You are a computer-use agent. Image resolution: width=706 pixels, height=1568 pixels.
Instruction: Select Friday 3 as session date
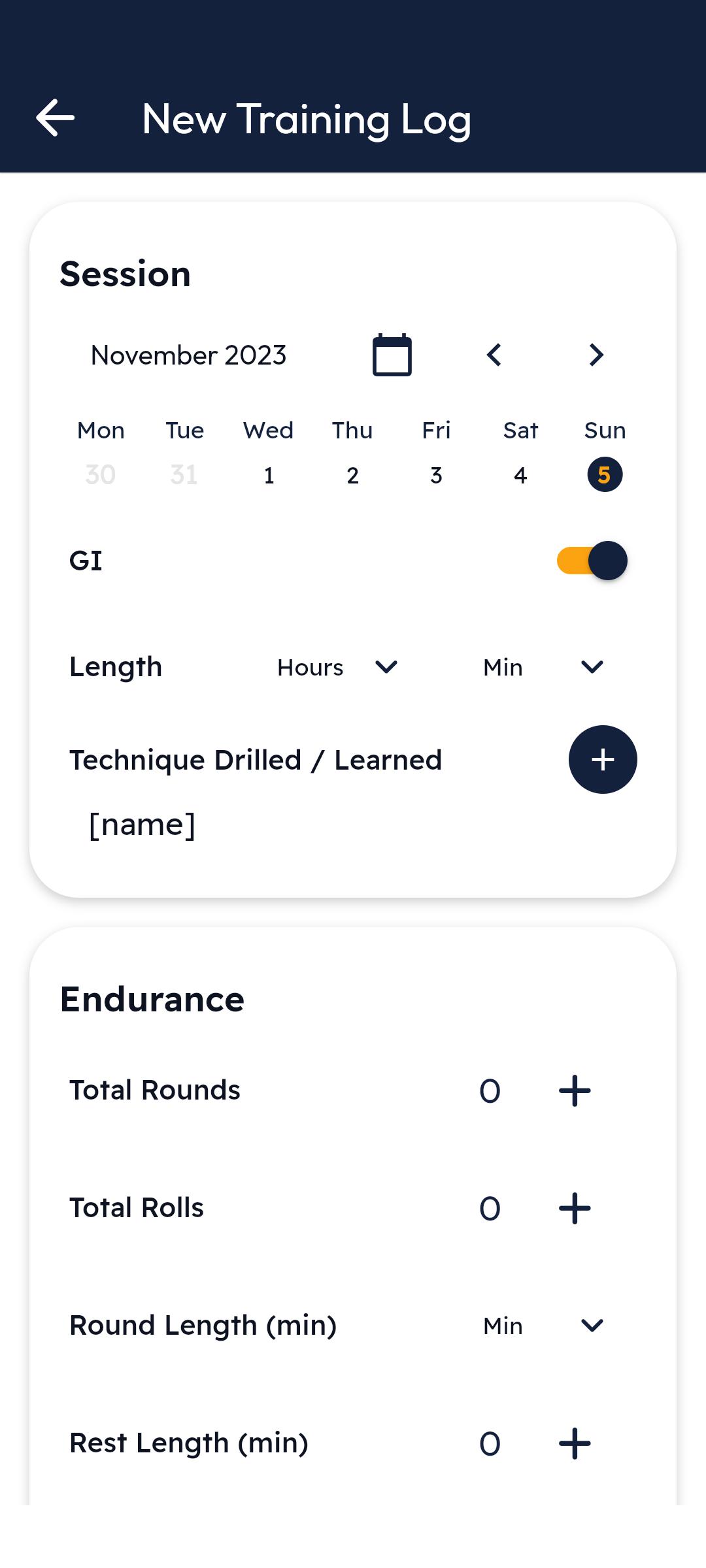point(436,475)
